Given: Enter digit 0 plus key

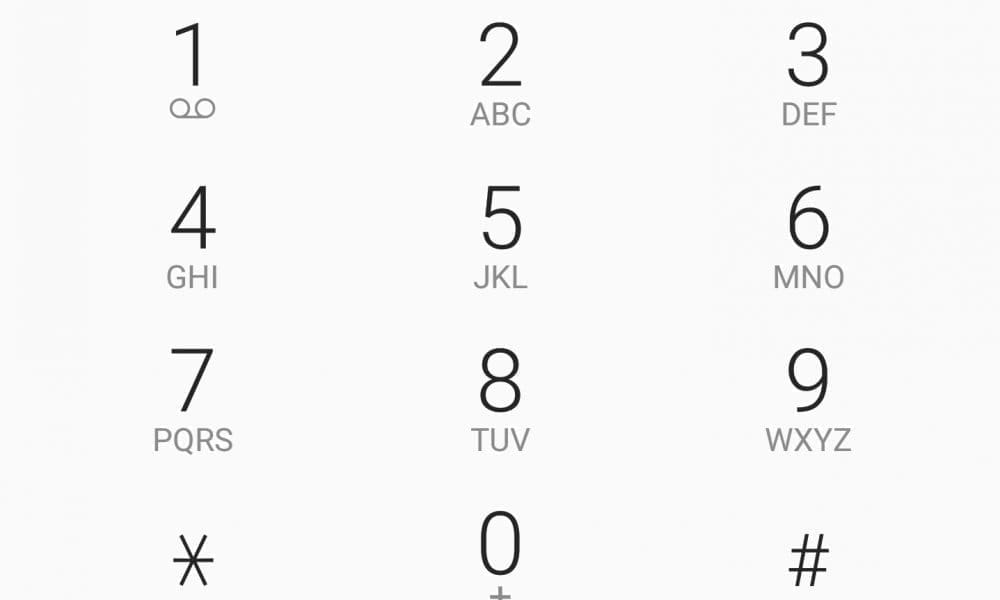Looking at the screenshot, I should [500, 552].
